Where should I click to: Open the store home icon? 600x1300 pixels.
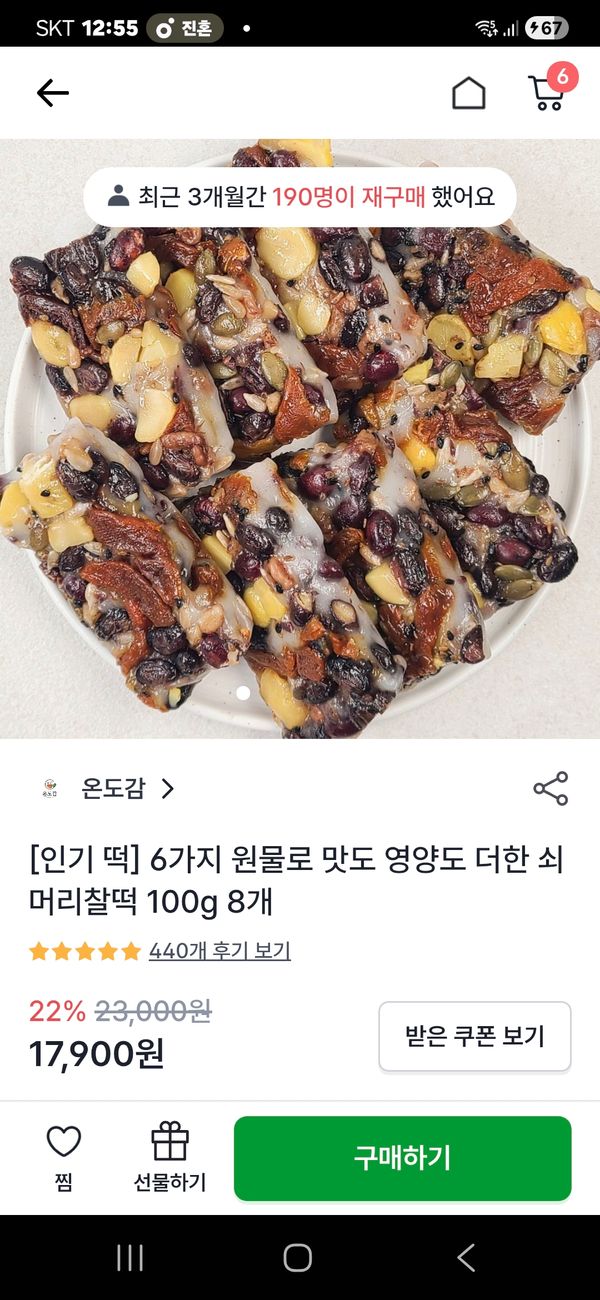468,93
